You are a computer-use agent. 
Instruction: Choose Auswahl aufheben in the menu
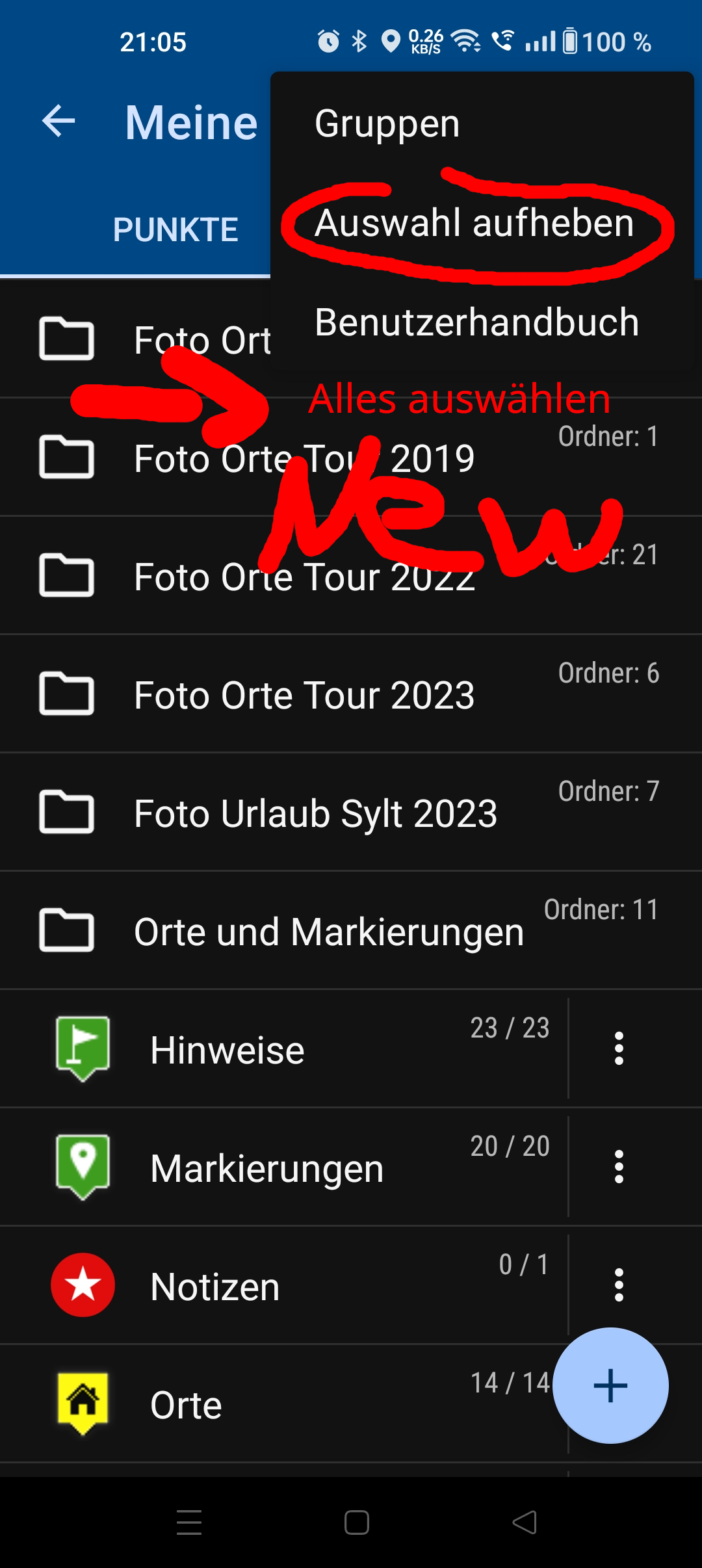point(474,223)
